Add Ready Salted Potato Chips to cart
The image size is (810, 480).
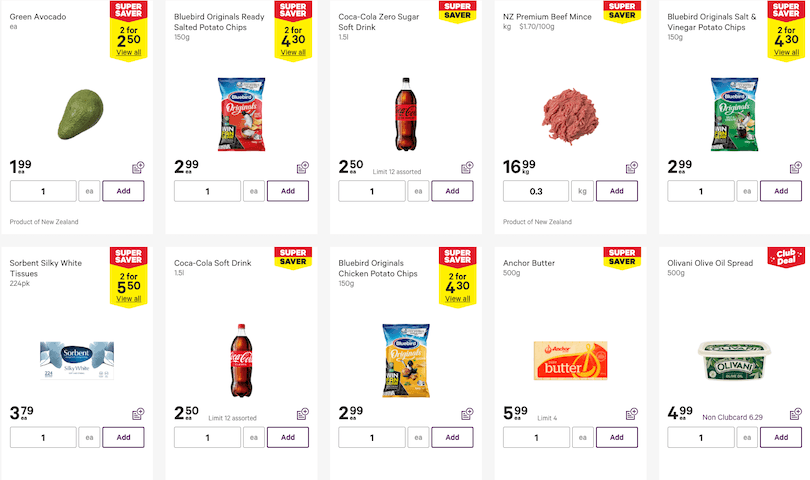(x=287, y=191)
